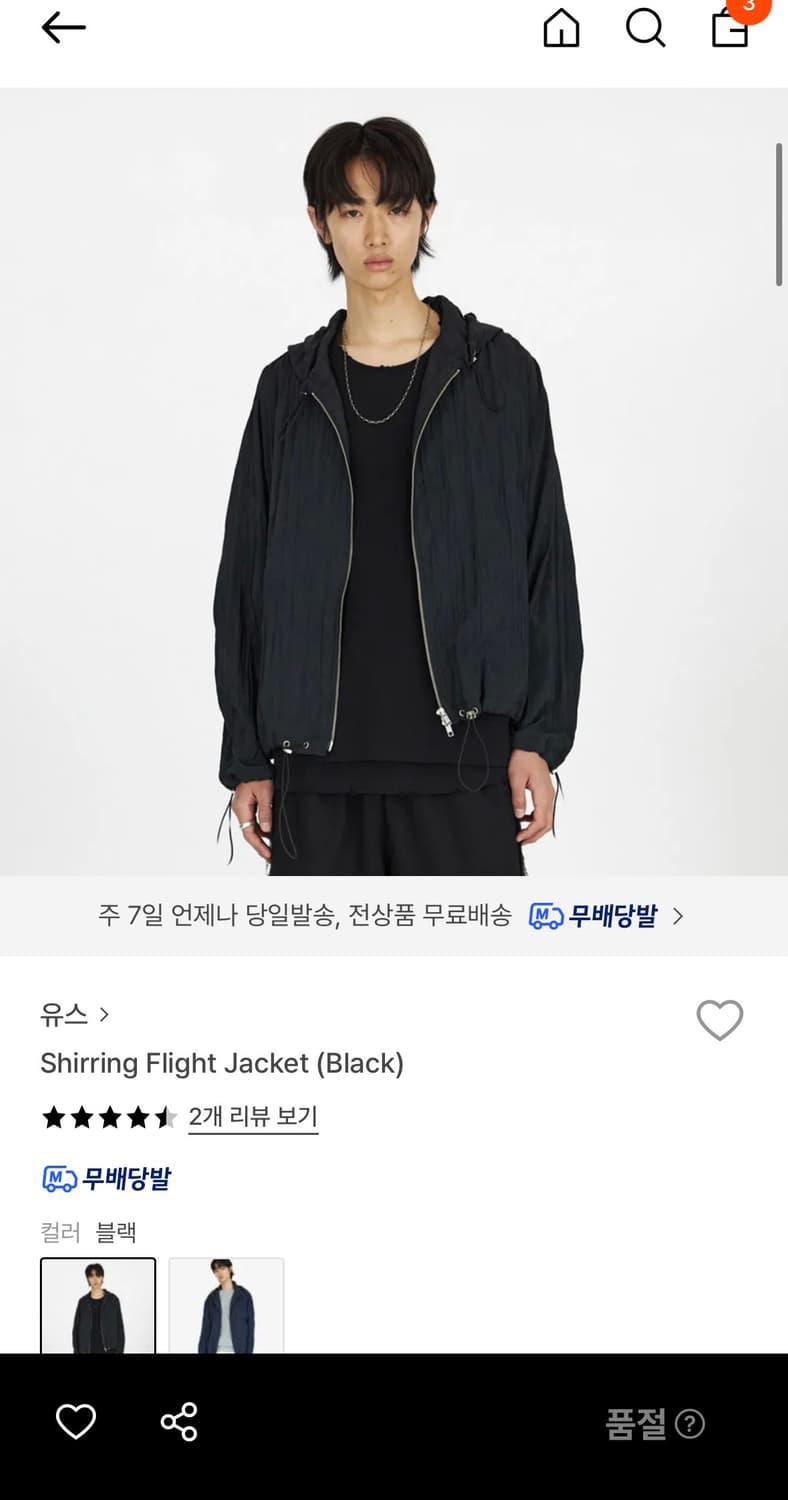Tap the 컬러 블랙 label row

click(90, 1233)
